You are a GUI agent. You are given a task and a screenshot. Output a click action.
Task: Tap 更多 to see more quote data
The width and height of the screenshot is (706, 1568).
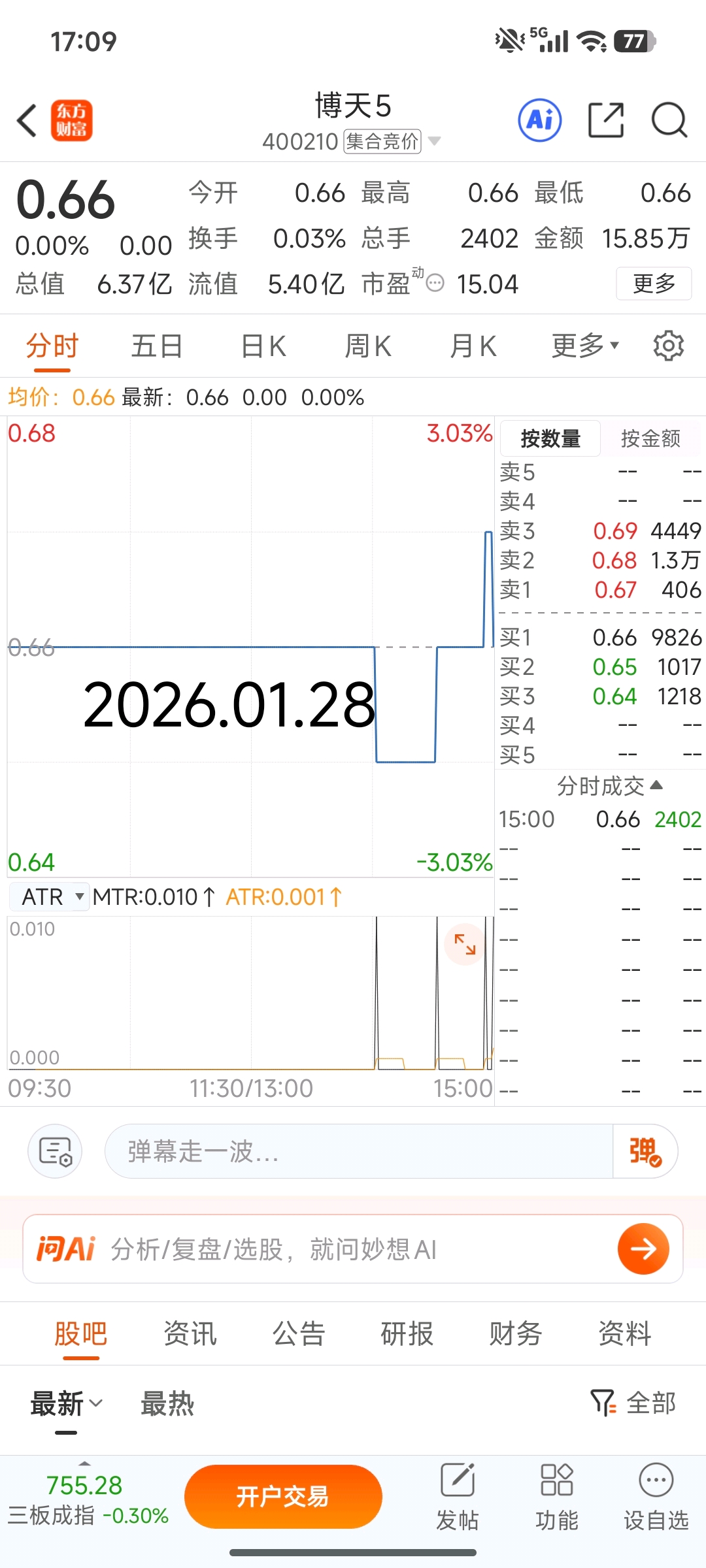click(654, 284)
